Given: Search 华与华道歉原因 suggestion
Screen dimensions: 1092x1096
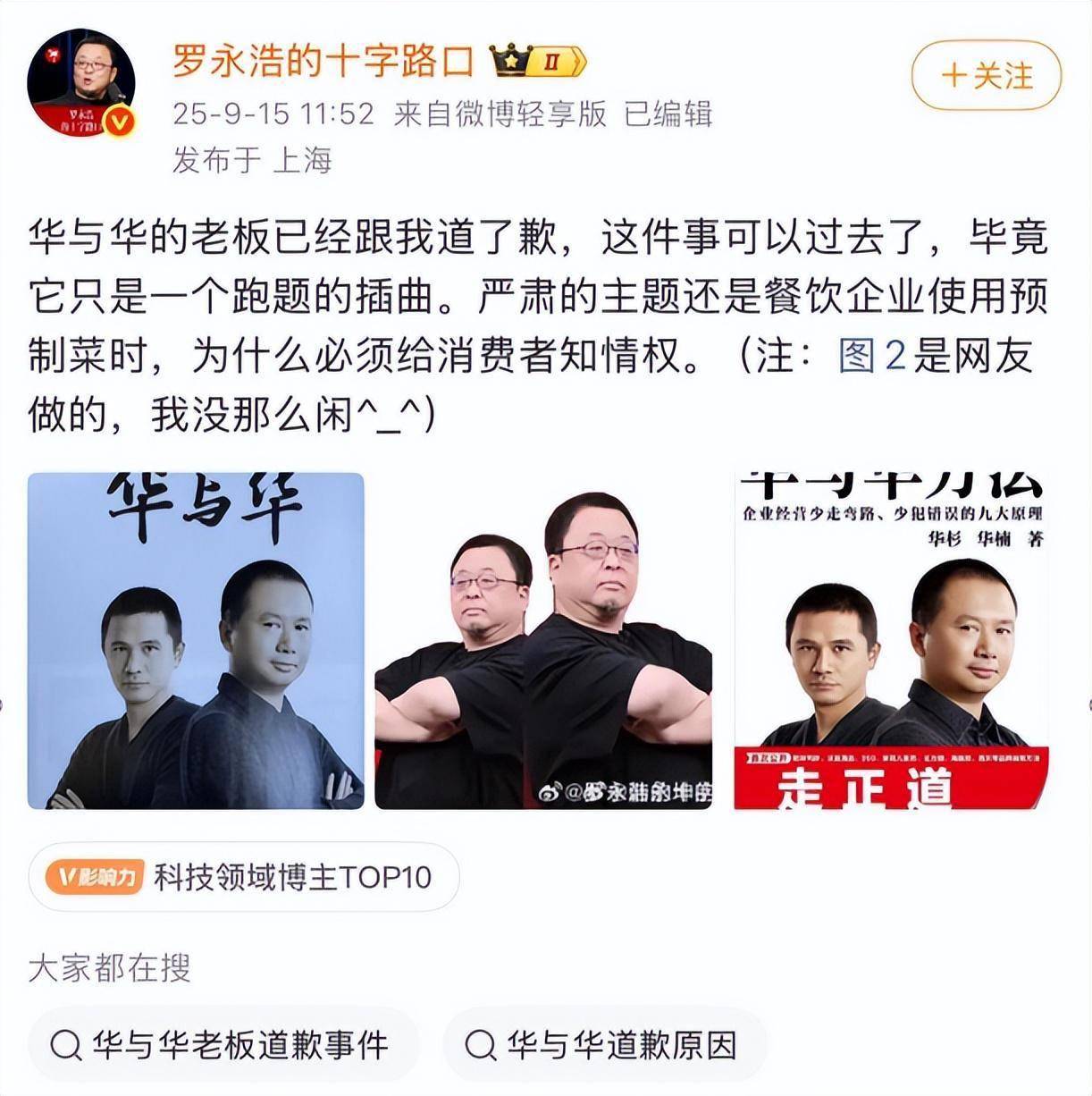Looking at the screenshot, I should pos(604,1044).
